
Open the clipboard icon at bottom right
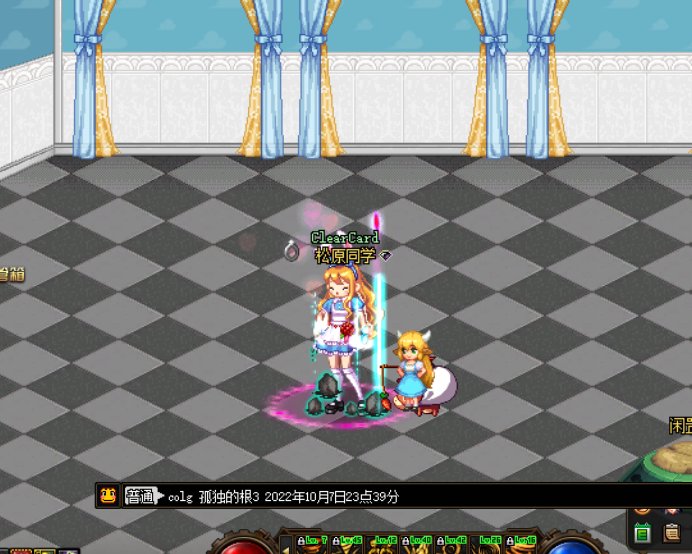point(671,532)
